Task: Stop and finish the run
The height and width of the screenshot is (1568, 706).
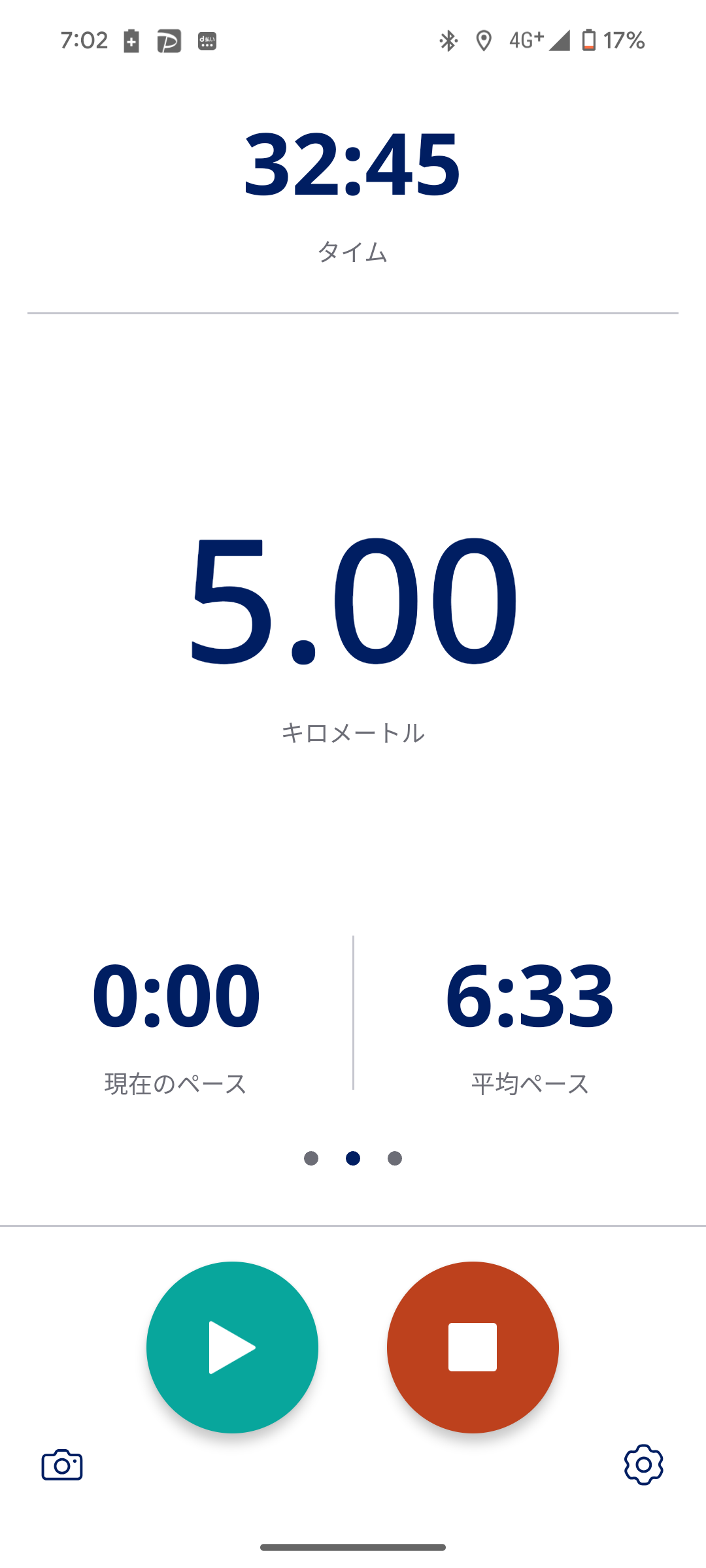Action: coord(473,1347)
